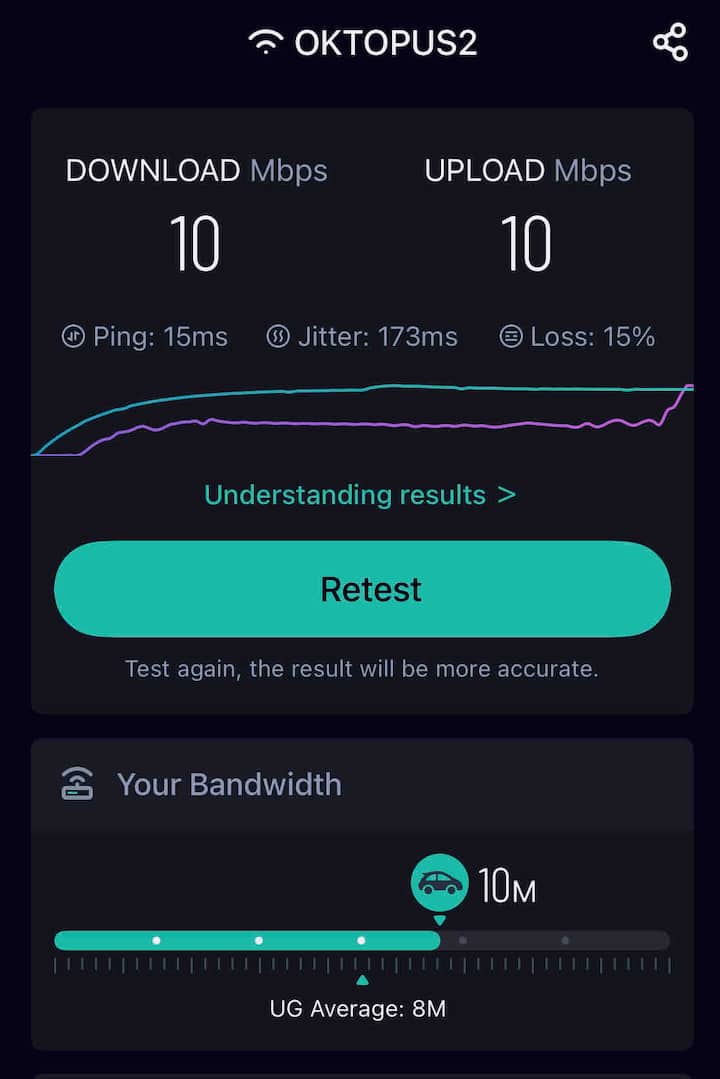Tap the Retest button
This screenshot has width=720, height=1079.
[362, 589]
